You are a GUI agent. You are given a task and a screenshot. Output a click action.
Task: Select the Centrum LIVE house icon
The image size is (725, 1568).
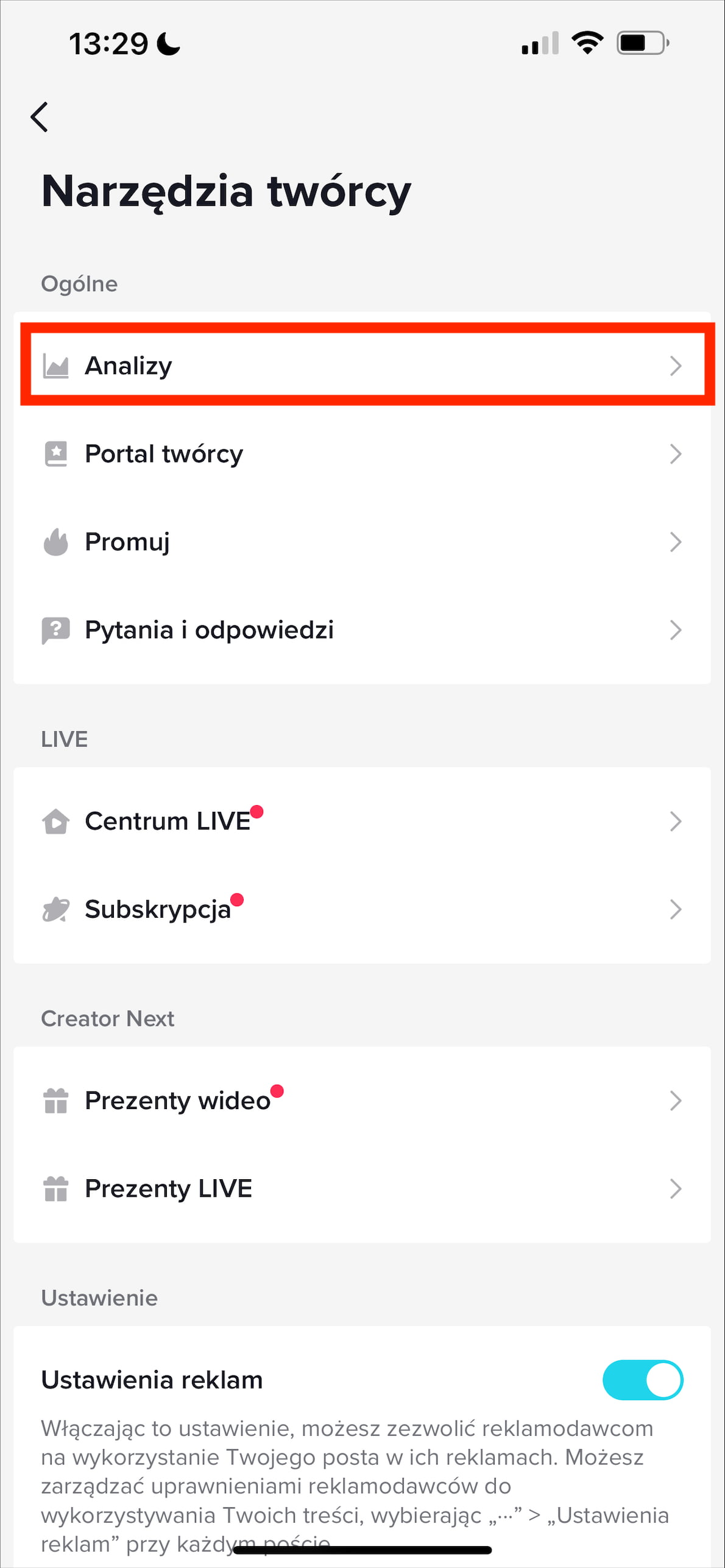pyautogui.click(x=55, y=821)
